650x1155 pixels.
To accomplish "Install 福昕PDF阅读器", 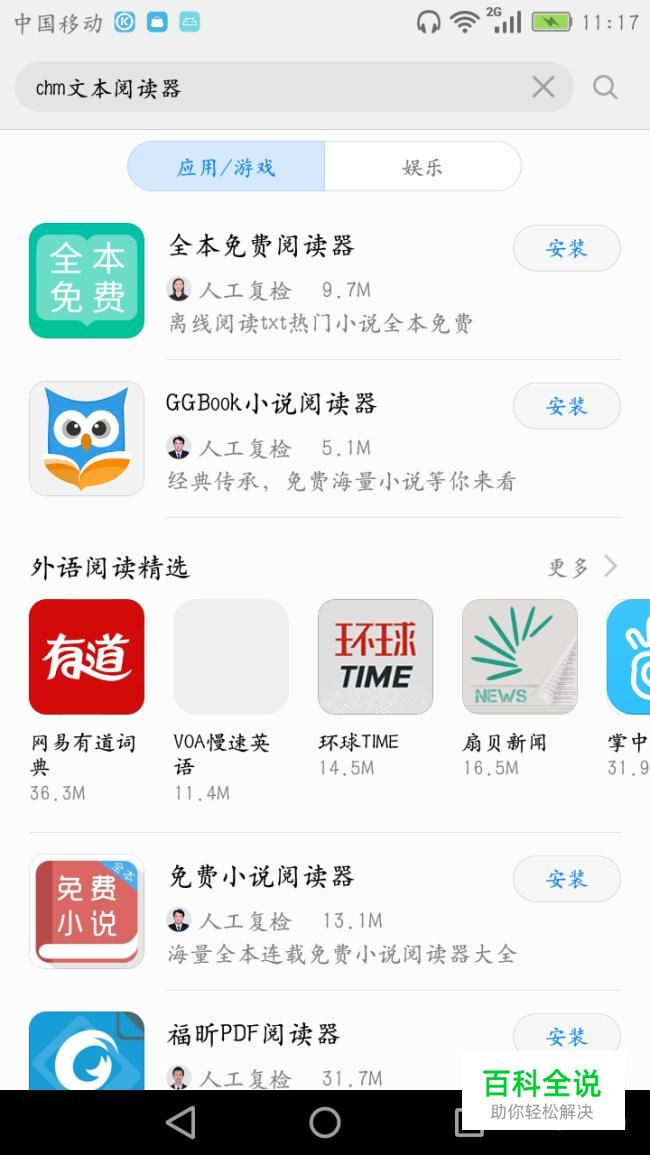I will (566, 1035).
